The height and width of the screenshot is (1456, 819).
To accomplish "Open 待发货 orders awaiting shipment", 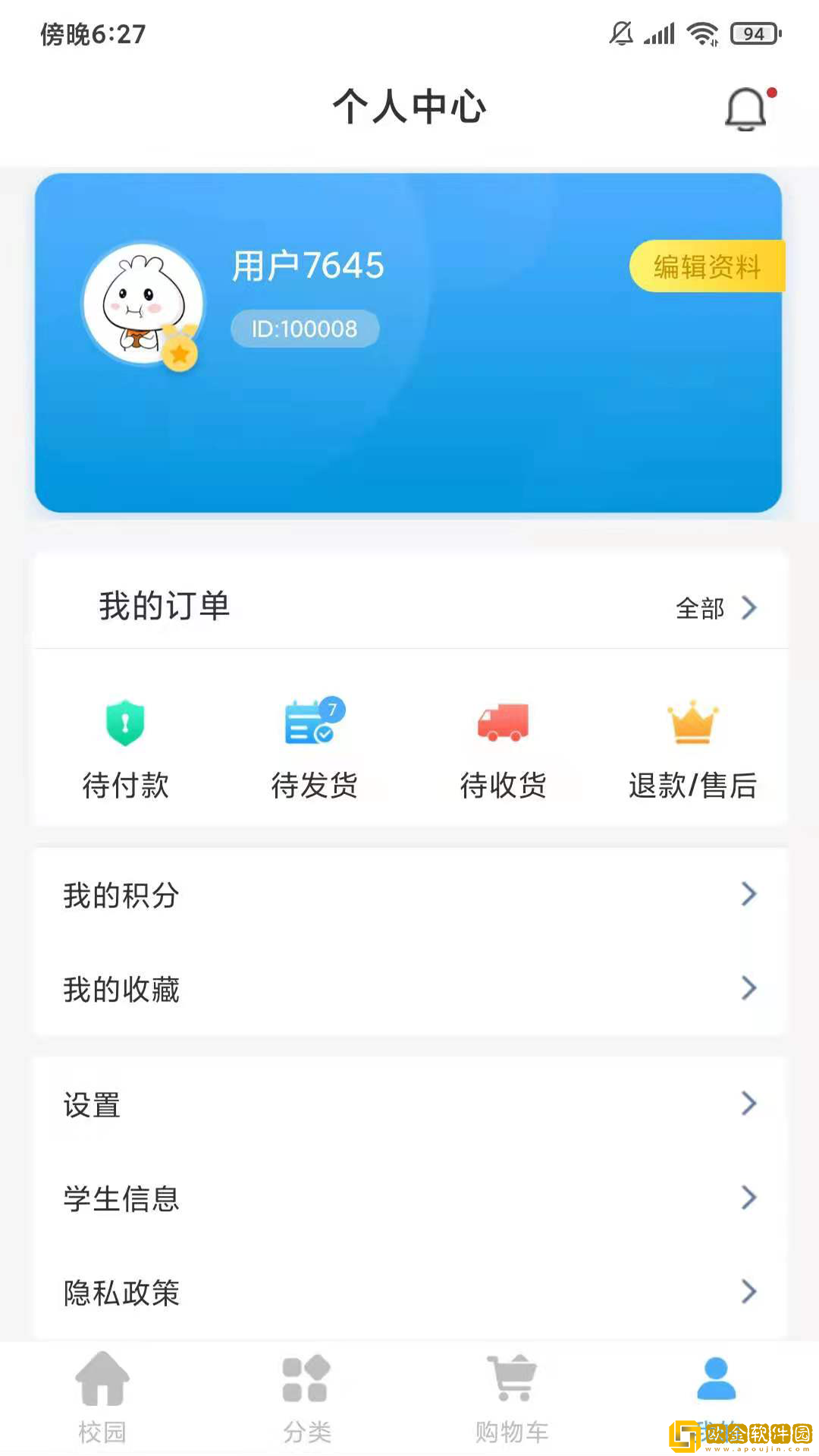I will point(314,748).
